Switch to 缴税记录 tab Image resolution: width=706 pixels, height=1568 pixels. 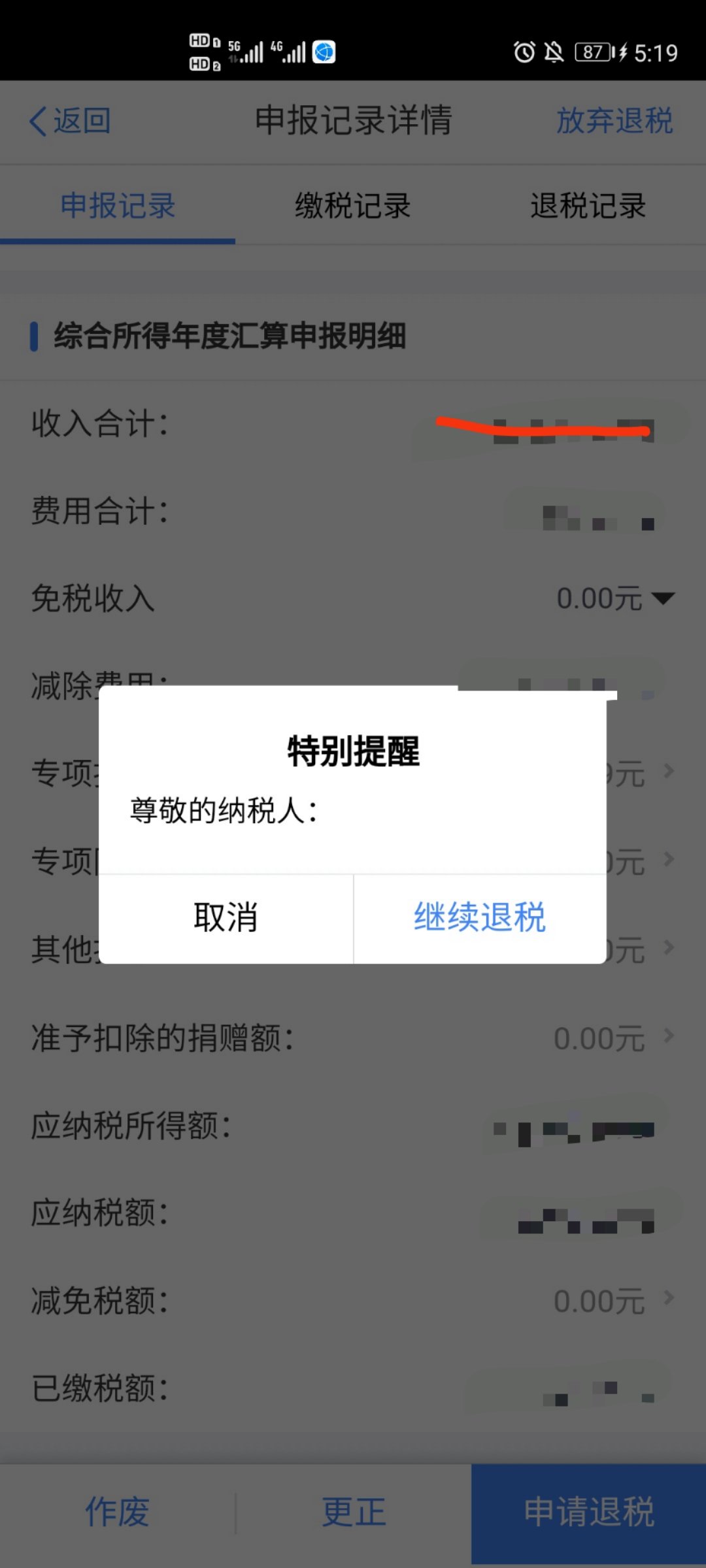[352, 206]
